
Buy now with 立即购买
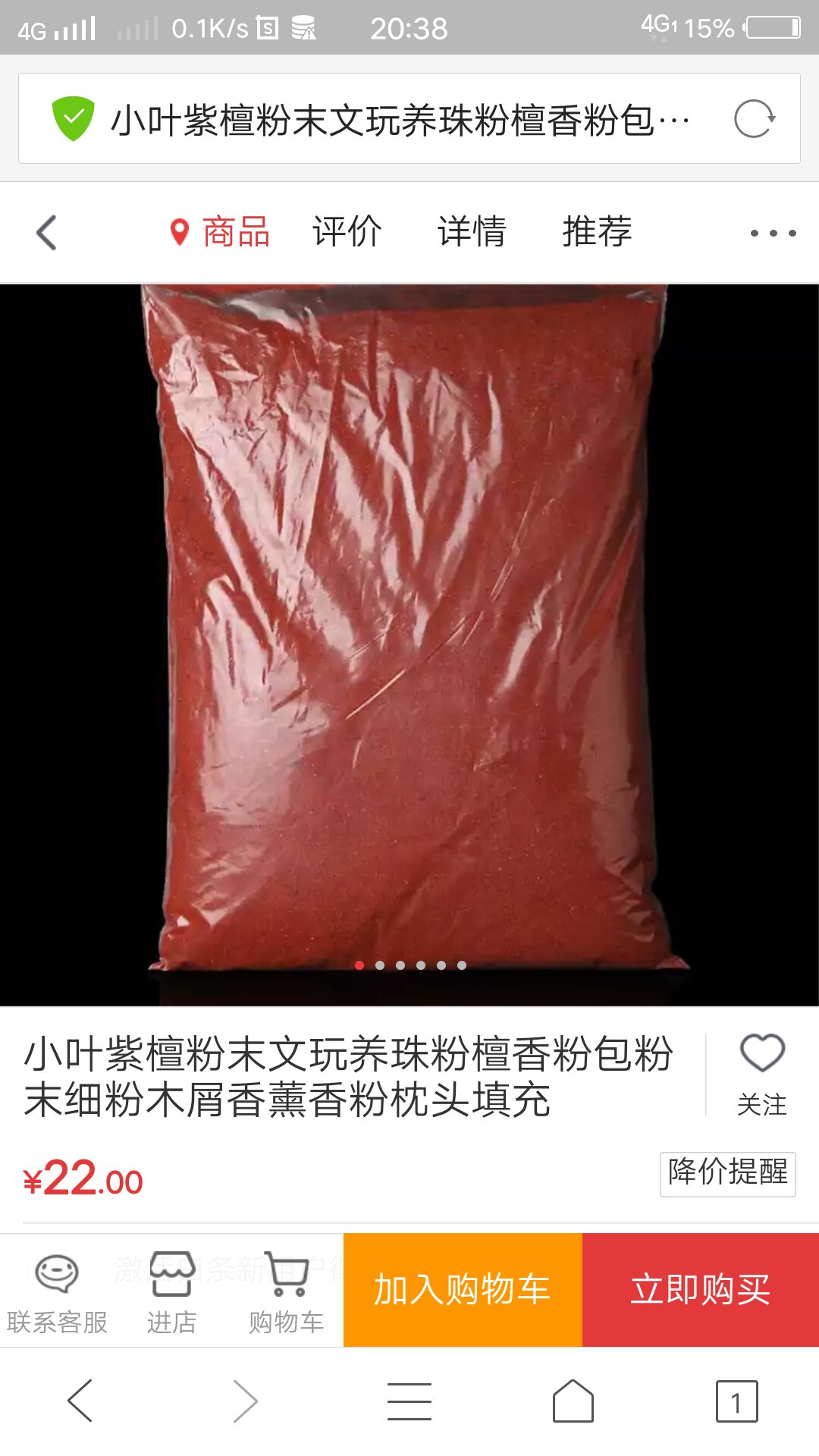pos(701,1290)
